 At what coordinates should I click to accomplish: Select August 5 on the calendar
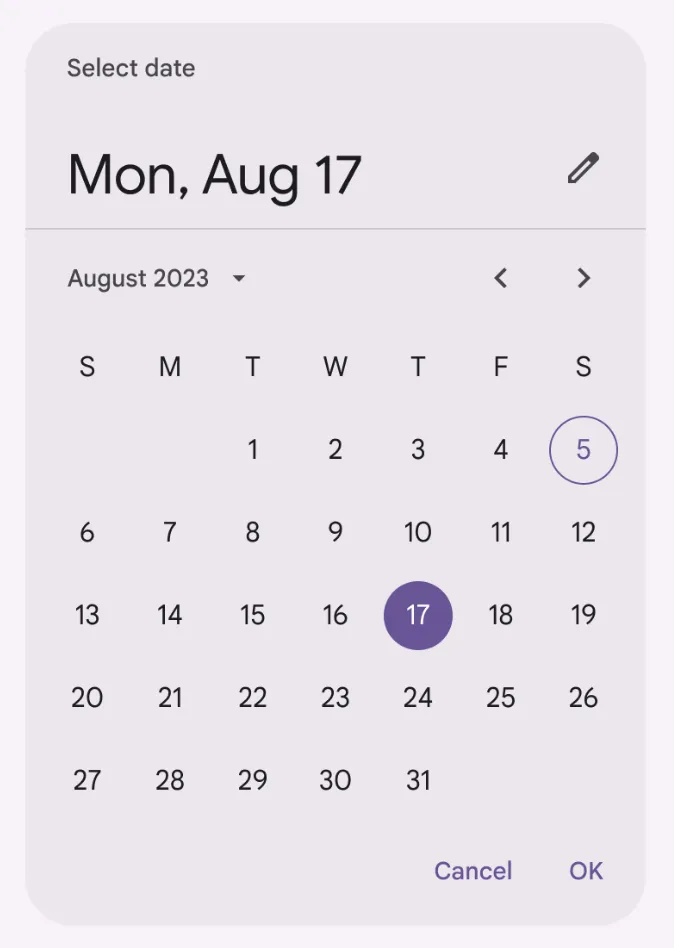tap(584, 450)
